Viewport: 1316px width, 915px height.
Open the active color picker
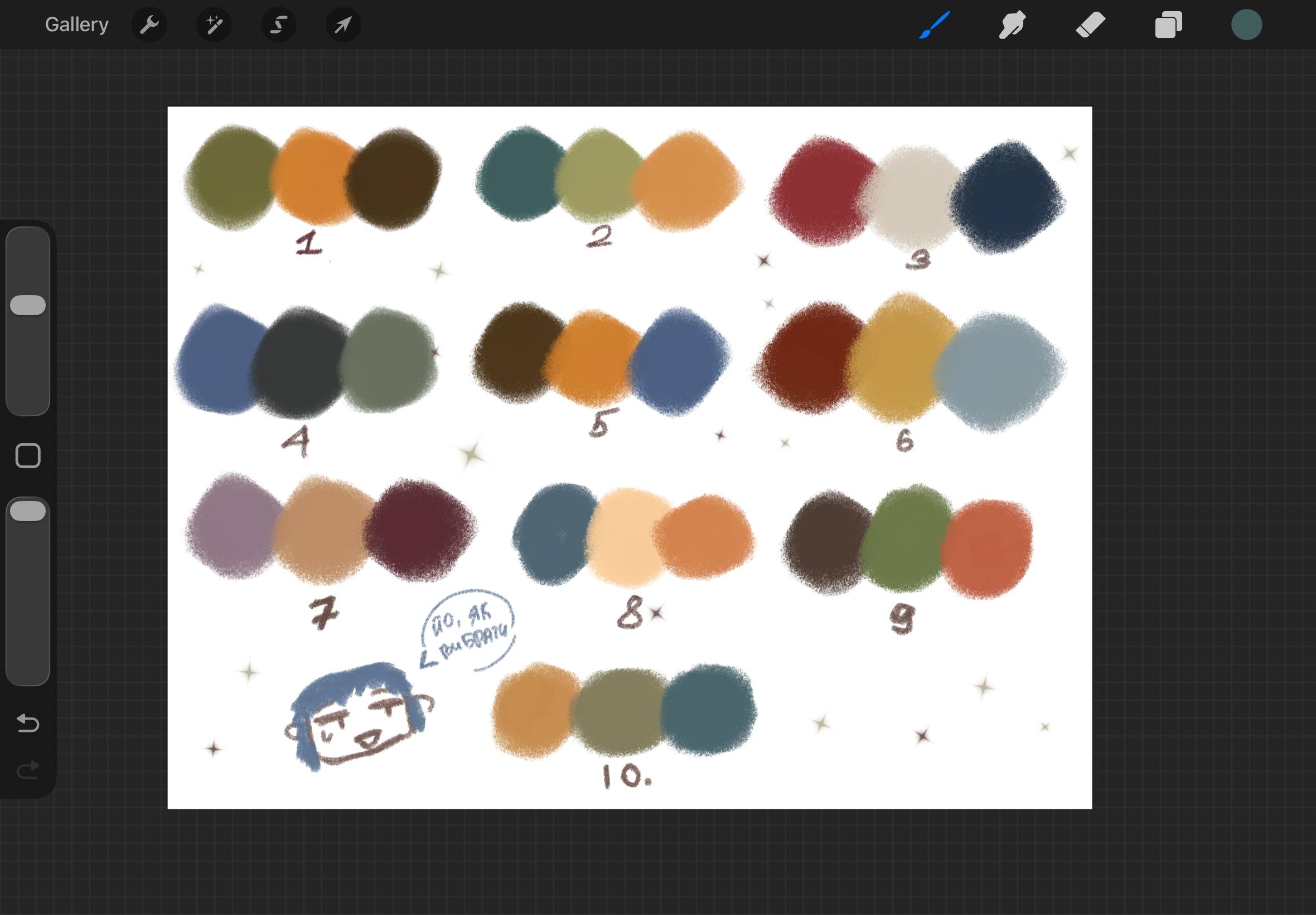click(1247, 25)
